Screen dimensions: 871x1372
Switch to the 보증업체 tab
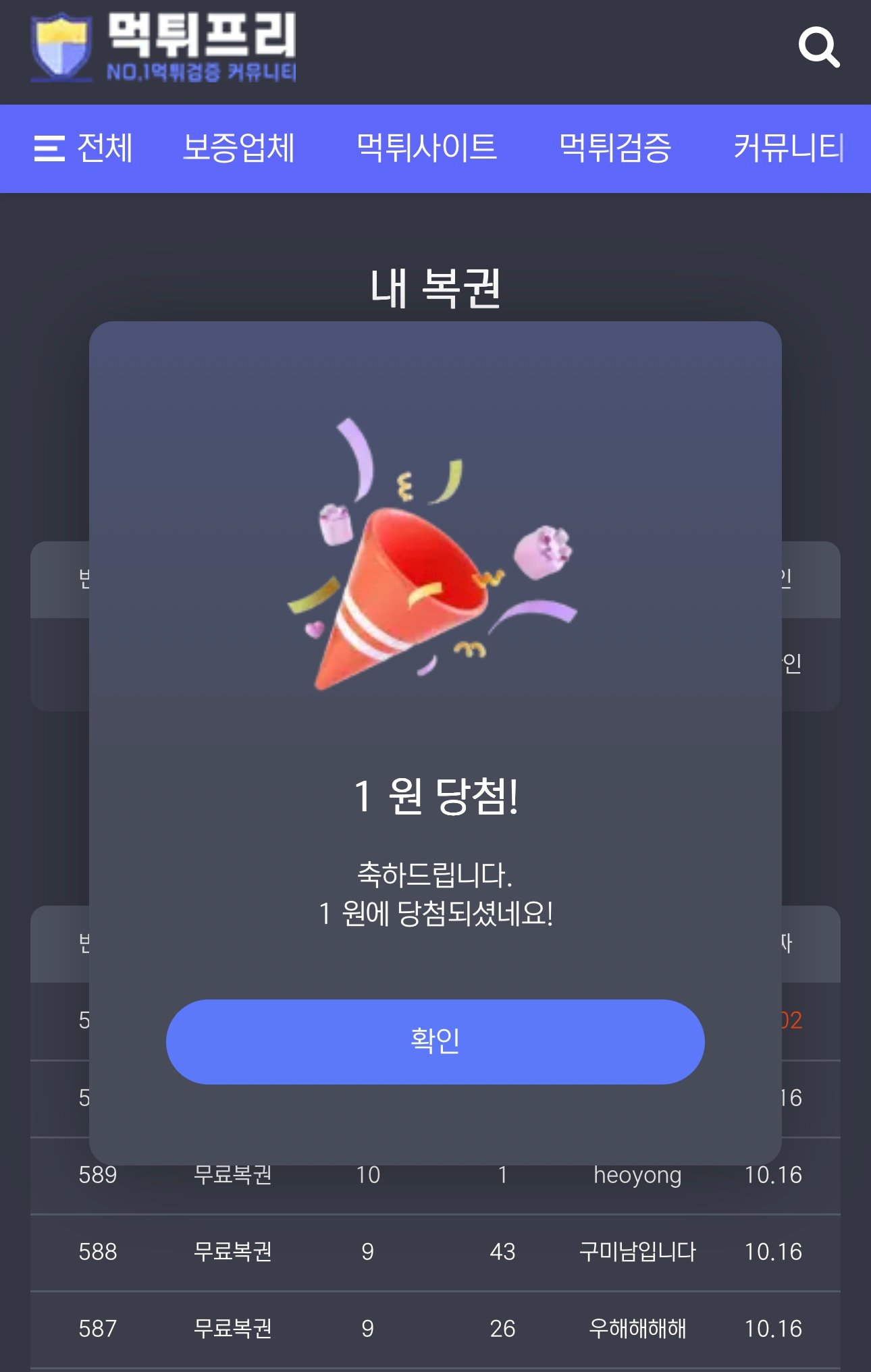pos(238,148)
